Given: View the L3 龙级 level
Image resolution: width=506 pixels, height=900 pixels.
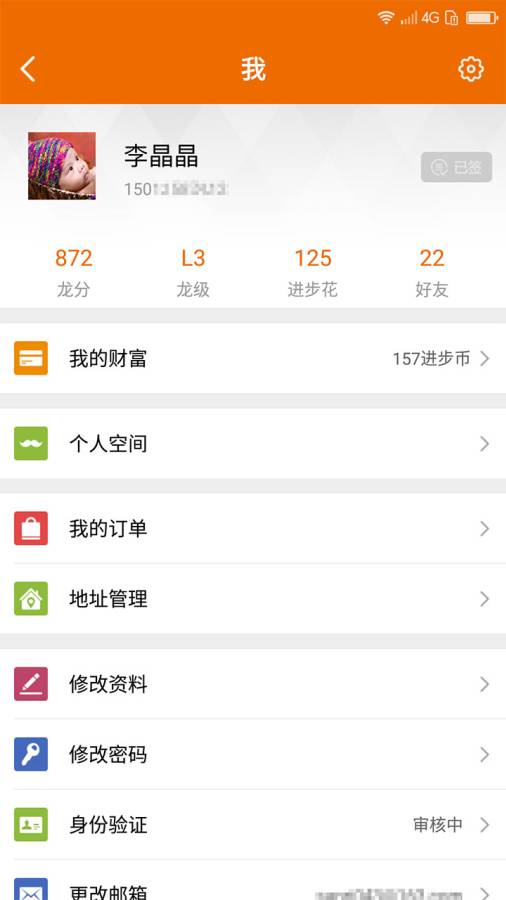Looking at the screenshot, I should pos(193,273).
